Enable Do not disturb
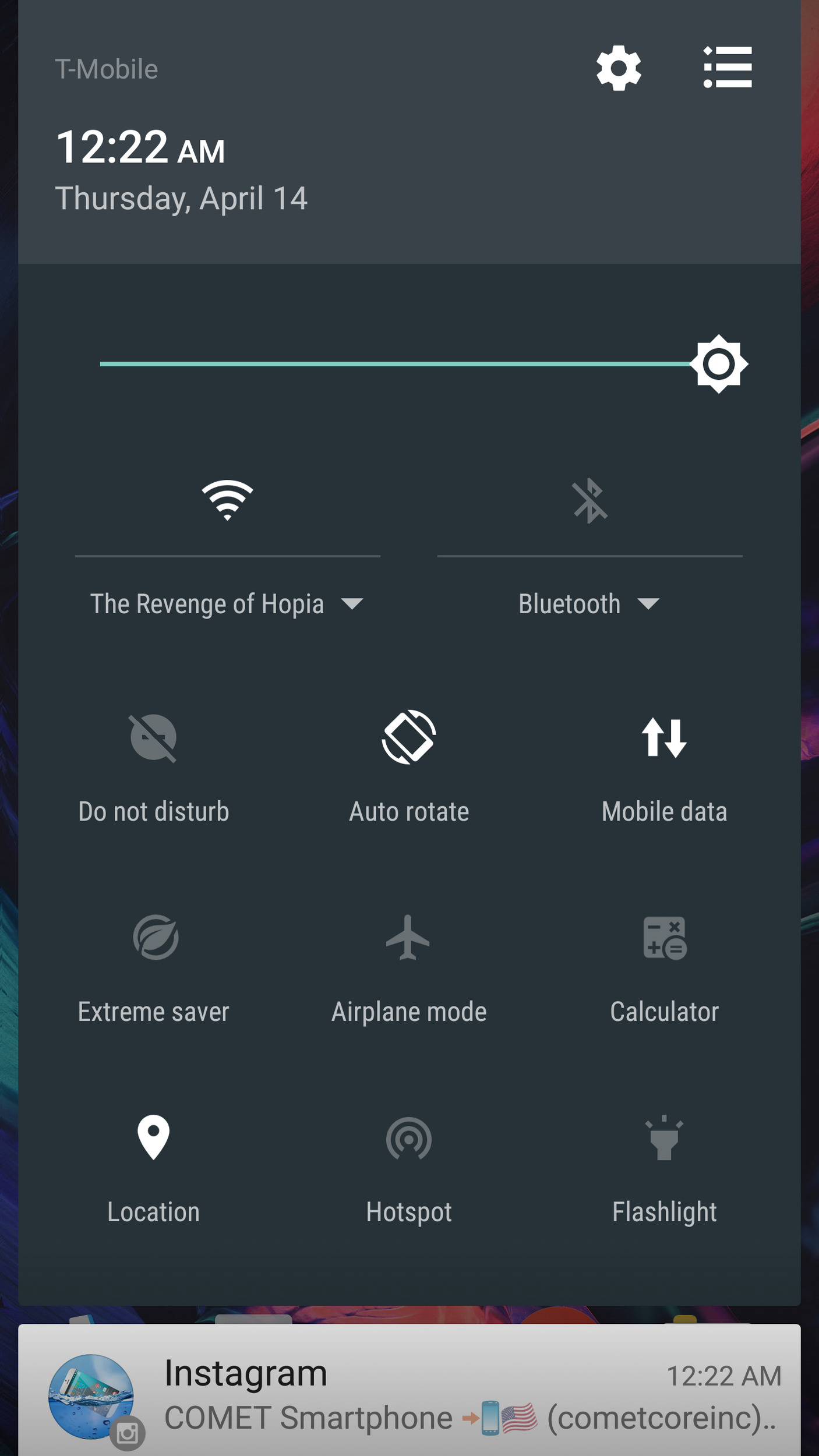The image size is (819, 1456). pyautogui.click(x=153, y=738)
